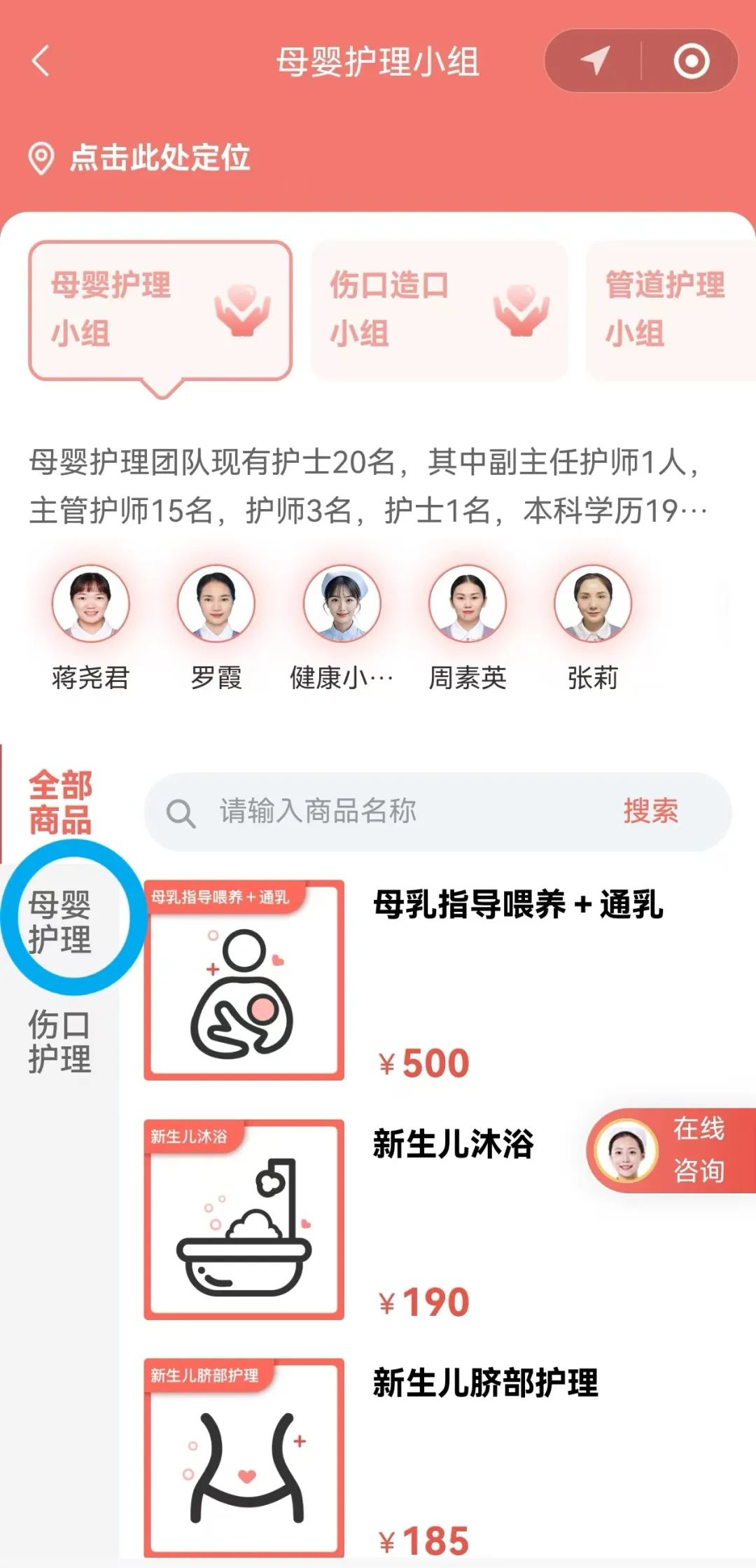Tap the 搜索 button
Image resolution: width=756 pixels, height=1568 pixels.
coord(650,812)
